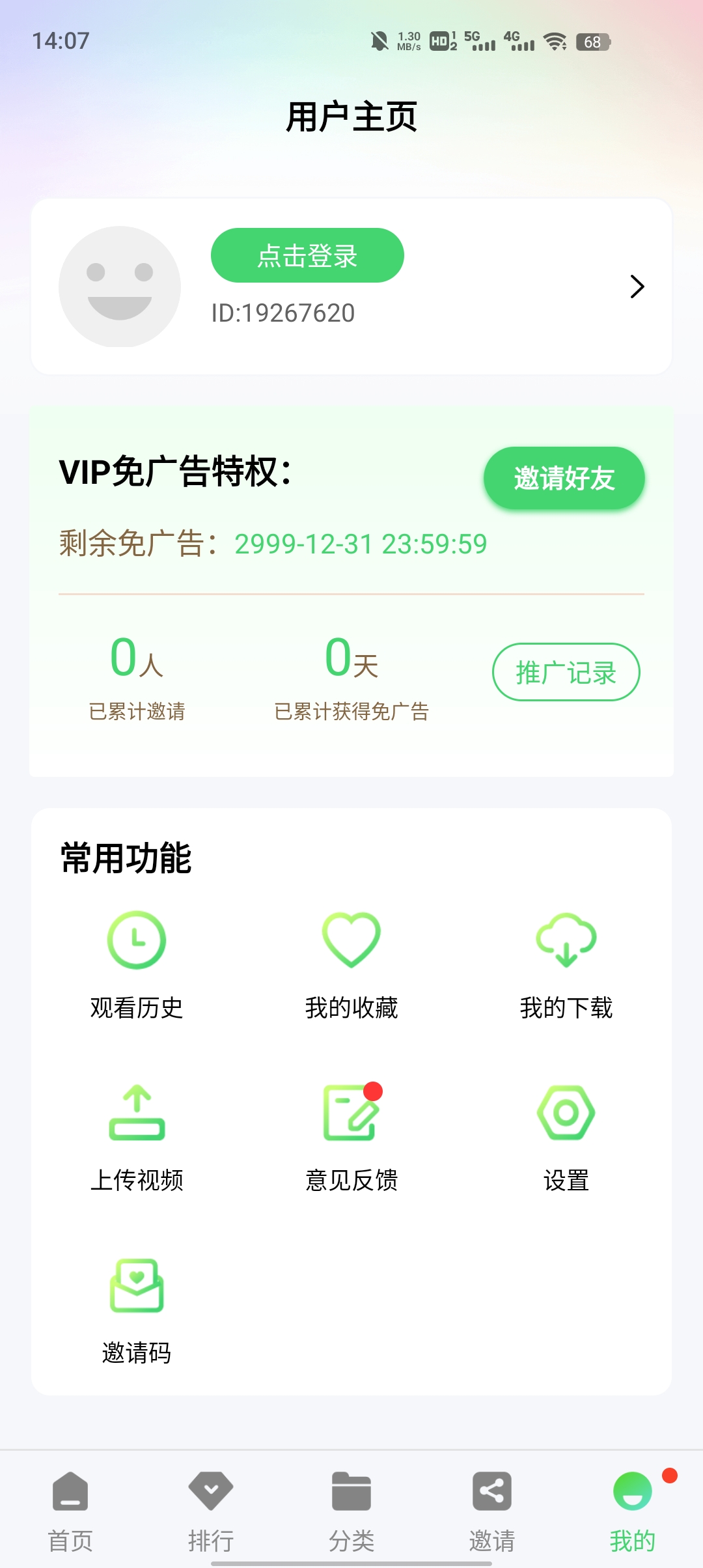Viewport: 703px width, 1568px height.
Task: Tap the 邀请好友 invite friends button
Action: pyautogui.click(x=564, y=478)
